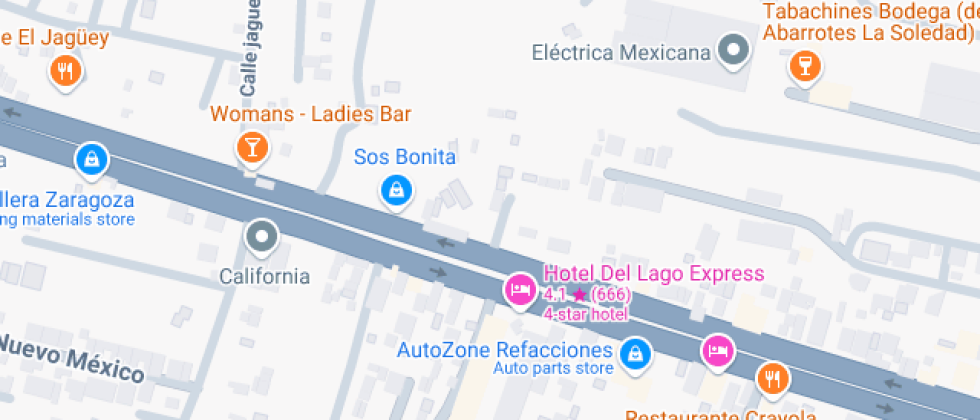Select the Eléctrica Mexicana location pin

tap(733, 51)
